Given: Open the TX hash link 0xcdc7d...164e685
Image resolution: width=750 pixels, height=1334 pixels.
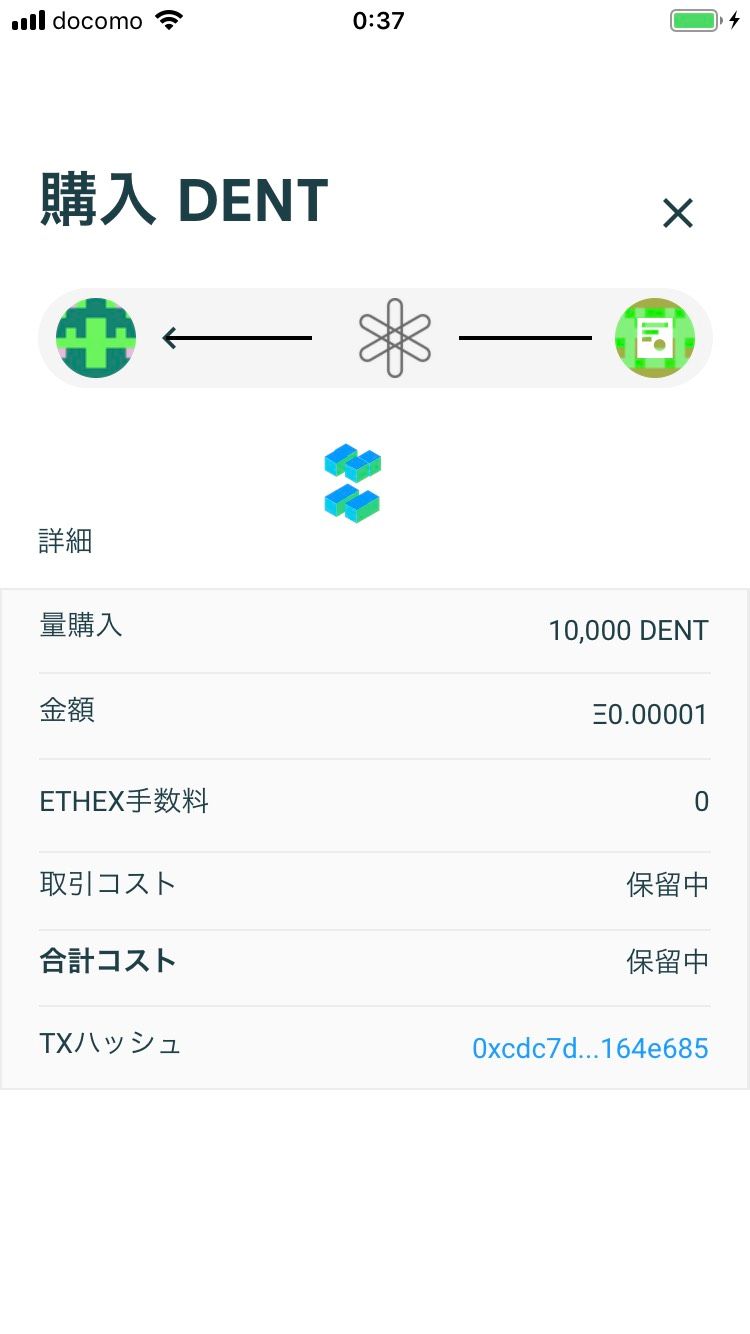Looking at the screenshot, I should (590, 1048).
